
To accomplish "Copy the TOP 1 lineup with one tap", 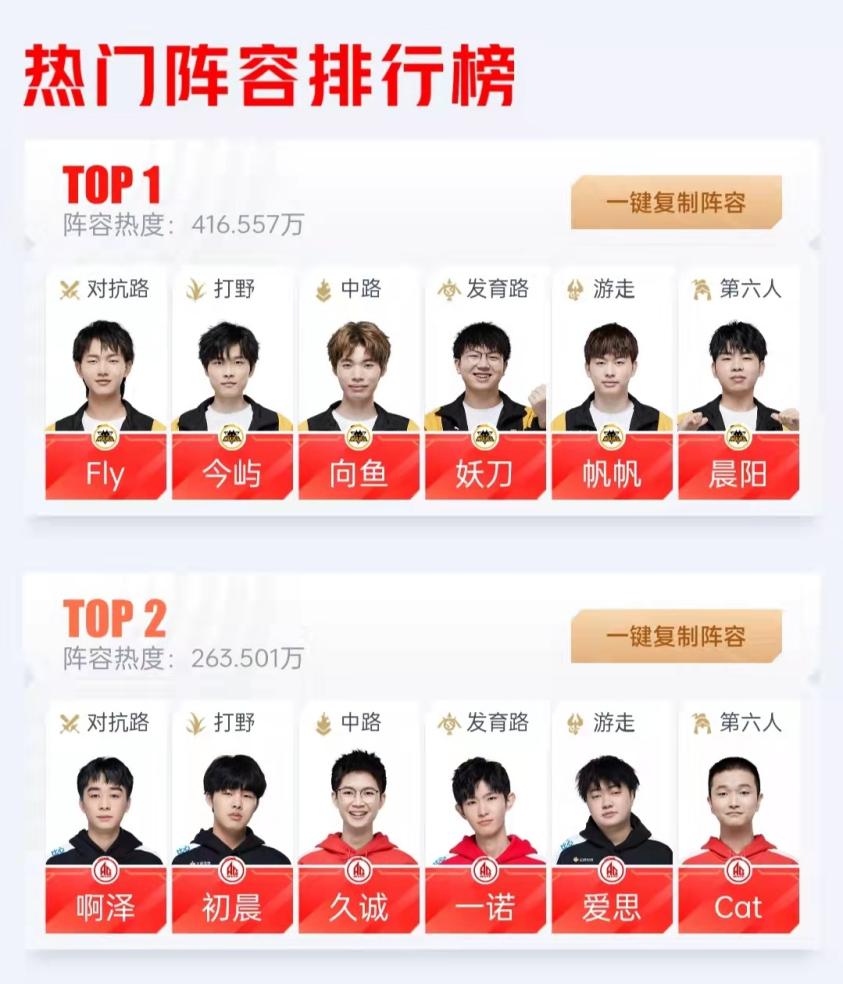I will [676, 202].
